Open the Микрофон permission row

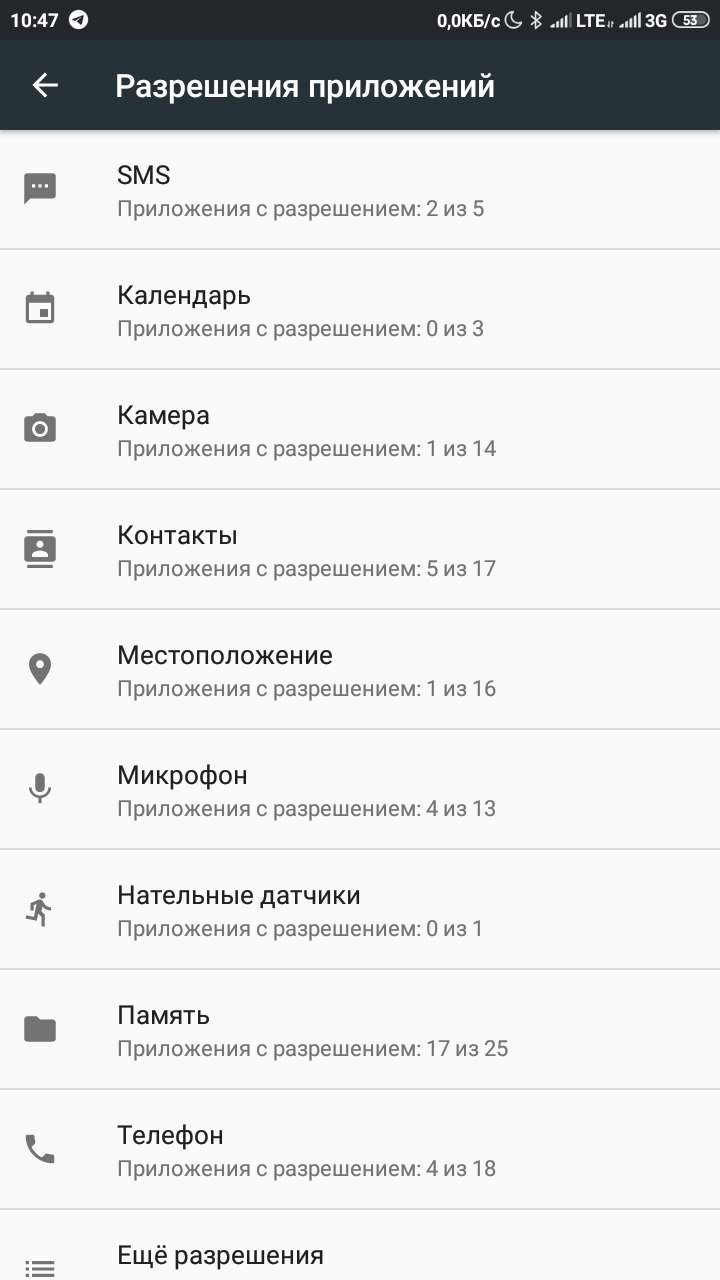click(x=360, y=790)
